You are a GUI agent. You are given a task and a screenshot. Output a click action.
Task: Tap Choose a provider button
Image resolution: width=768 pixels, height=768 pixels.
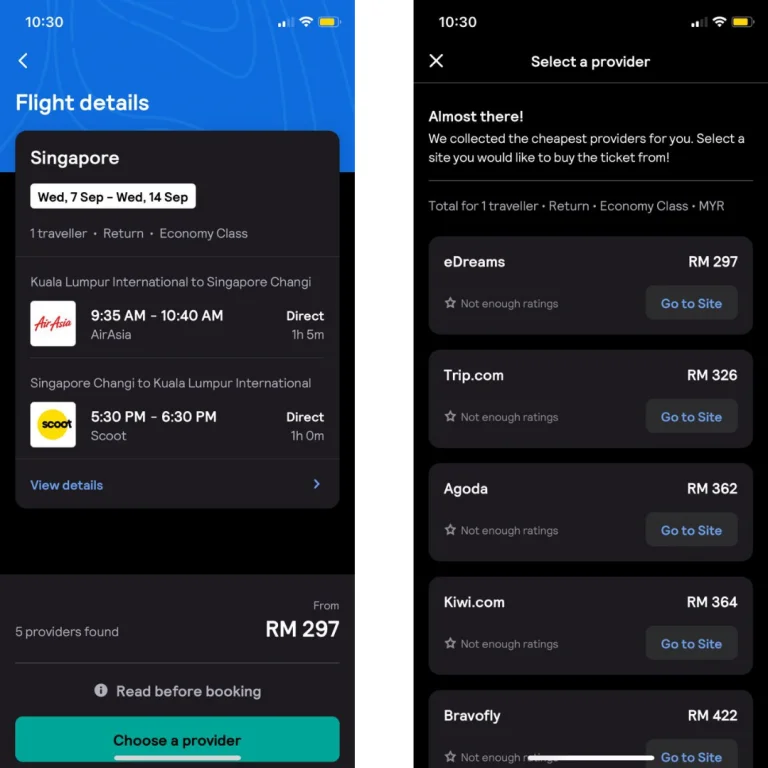(177, 740)
